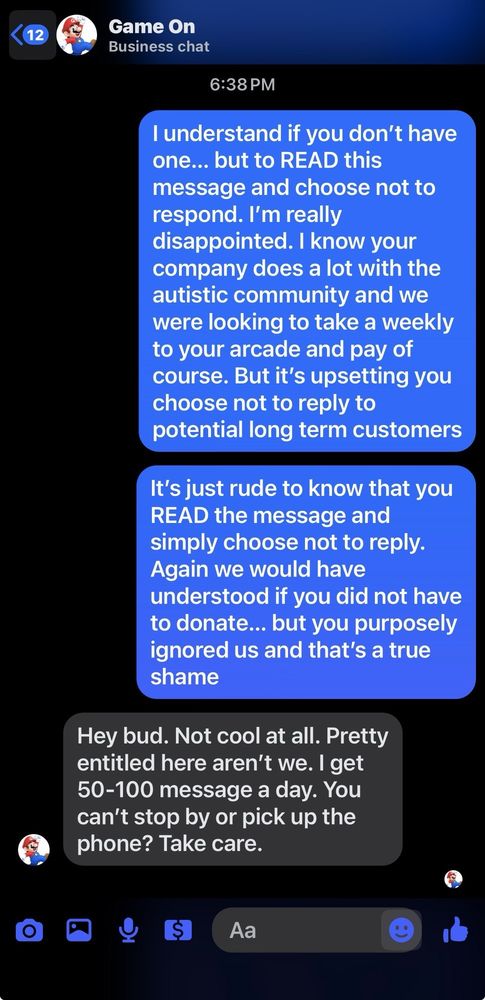Viewport: 485px width, 1000px height.
Task: Open the emoji picker in message field
Action: coord(401,930)
